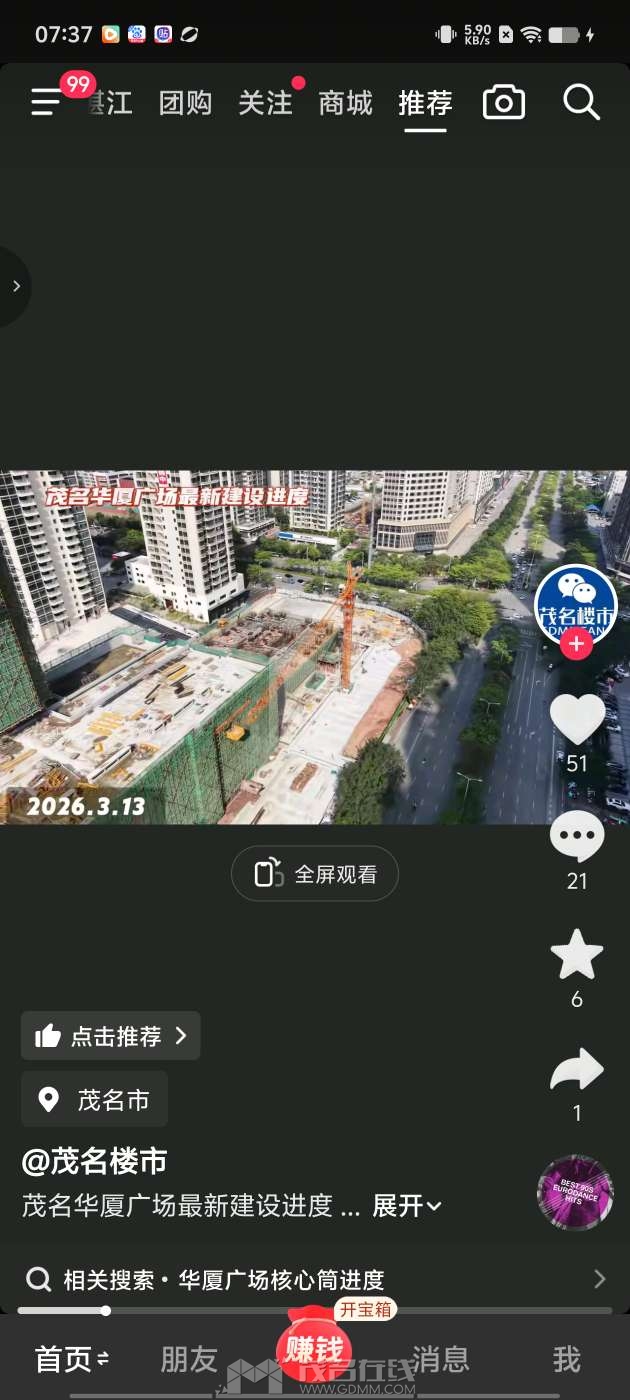Expand the caption with 展开
Image resolution: width=630 pixels, height=1400 pixels.
click(x=406, y=1206)
